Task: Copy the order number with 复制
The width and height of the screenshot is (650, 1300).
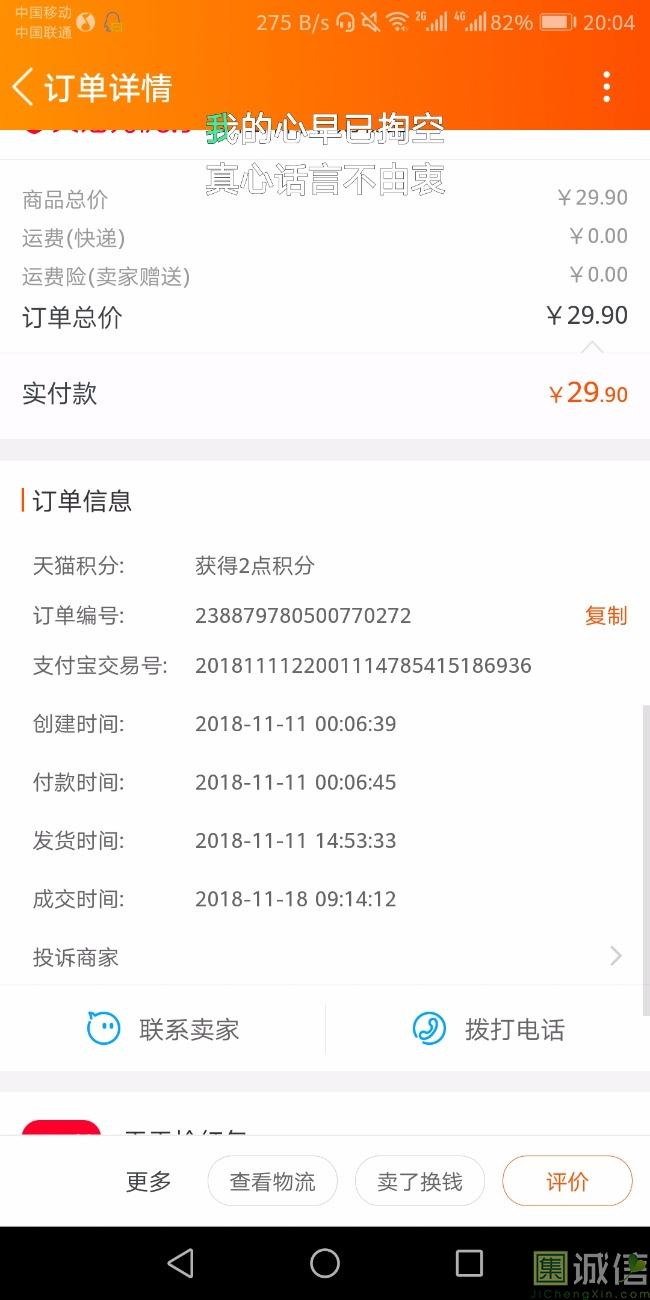Action: coord(606,615)
